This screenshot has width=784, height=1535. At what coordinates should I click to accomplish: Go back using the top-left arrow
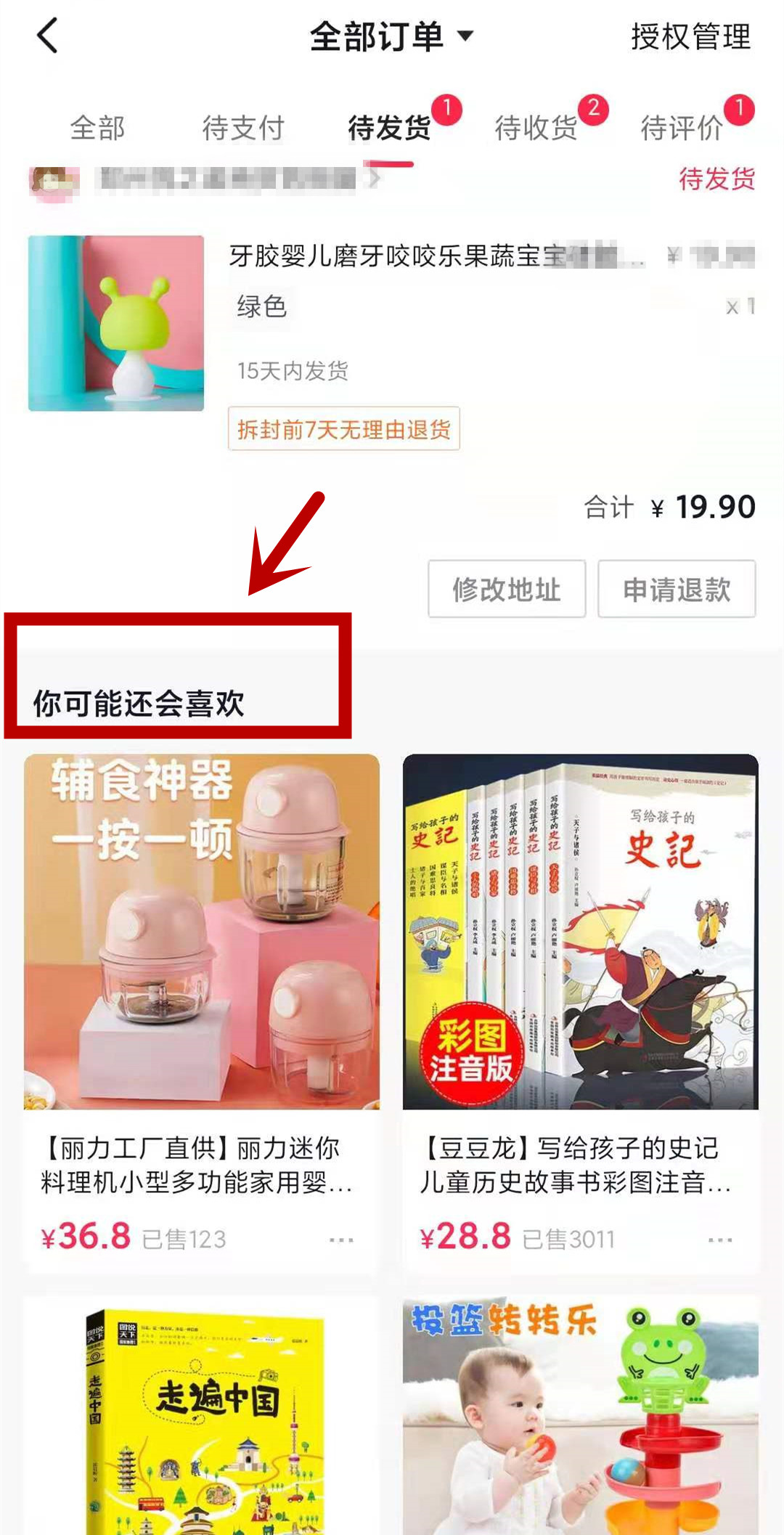[48, 36]
